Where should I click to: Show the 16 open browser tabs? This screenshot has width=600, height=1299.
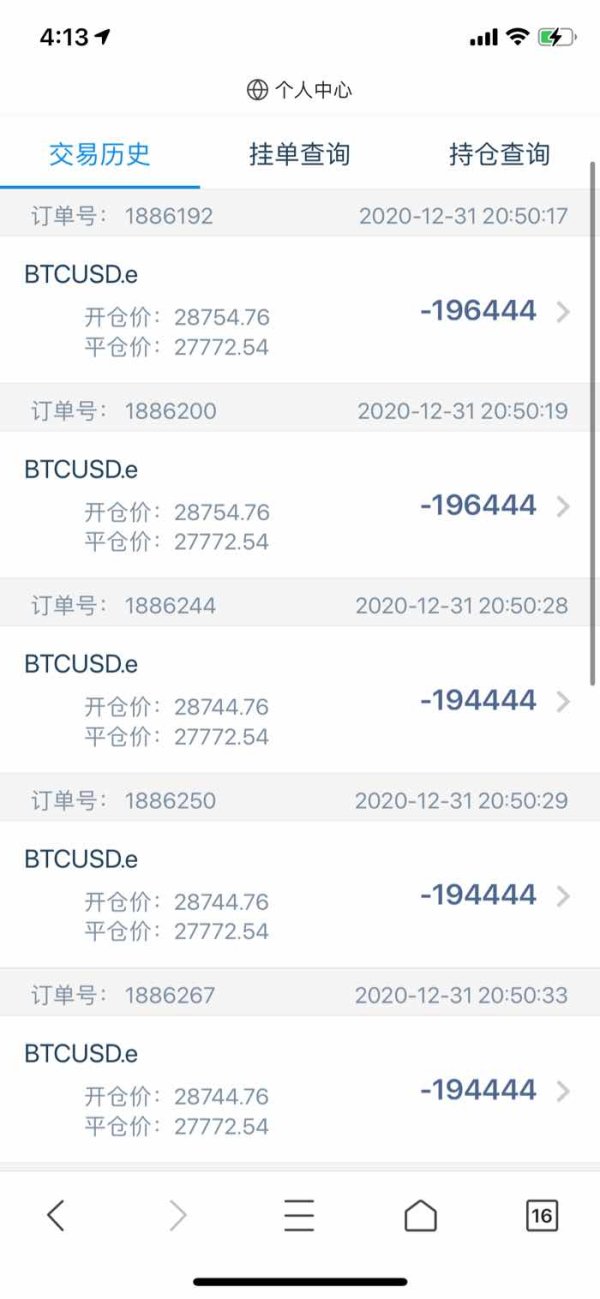[541, 1215]
